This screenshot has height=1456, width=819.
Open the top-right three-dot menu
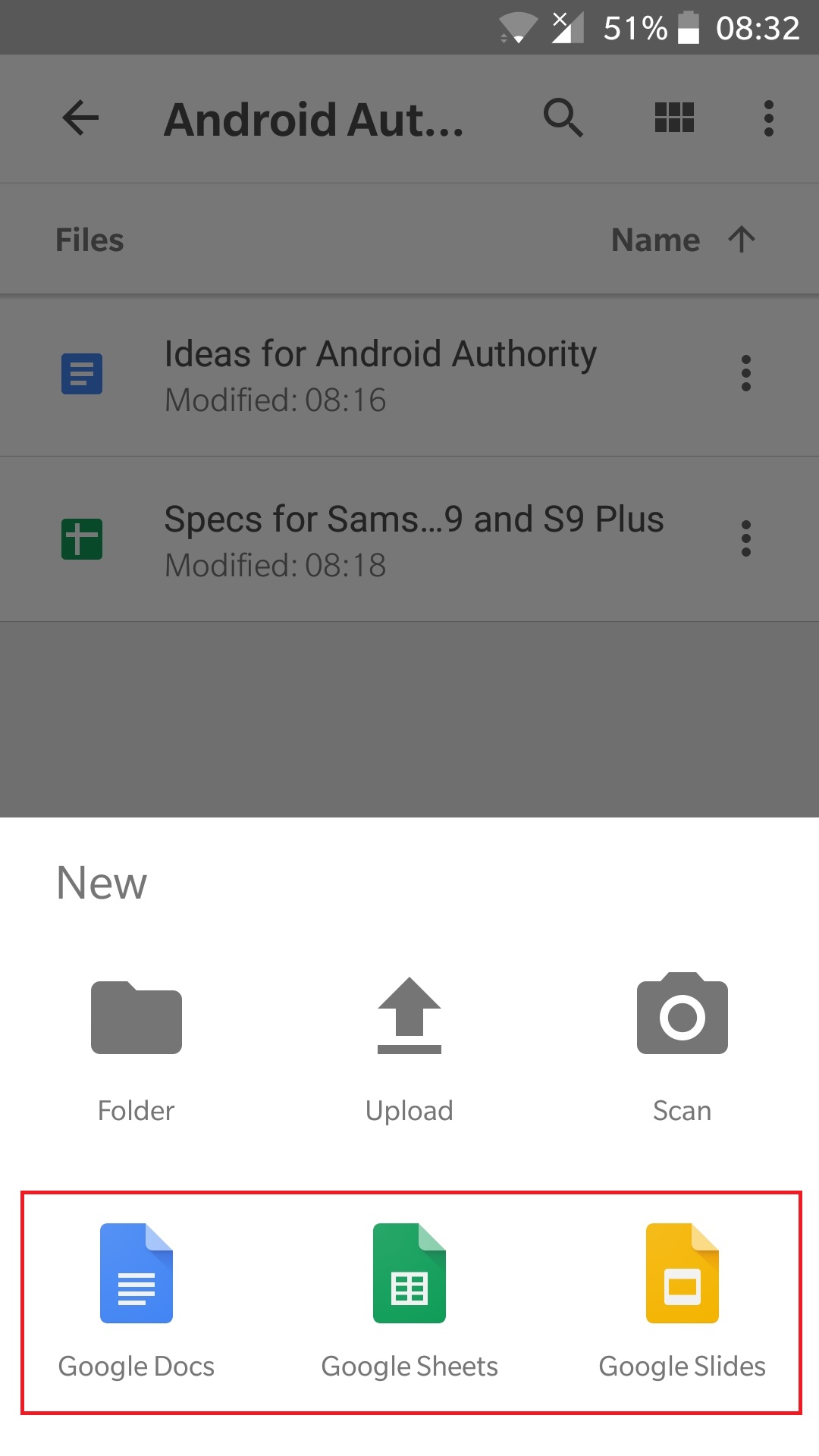[768, 118]
